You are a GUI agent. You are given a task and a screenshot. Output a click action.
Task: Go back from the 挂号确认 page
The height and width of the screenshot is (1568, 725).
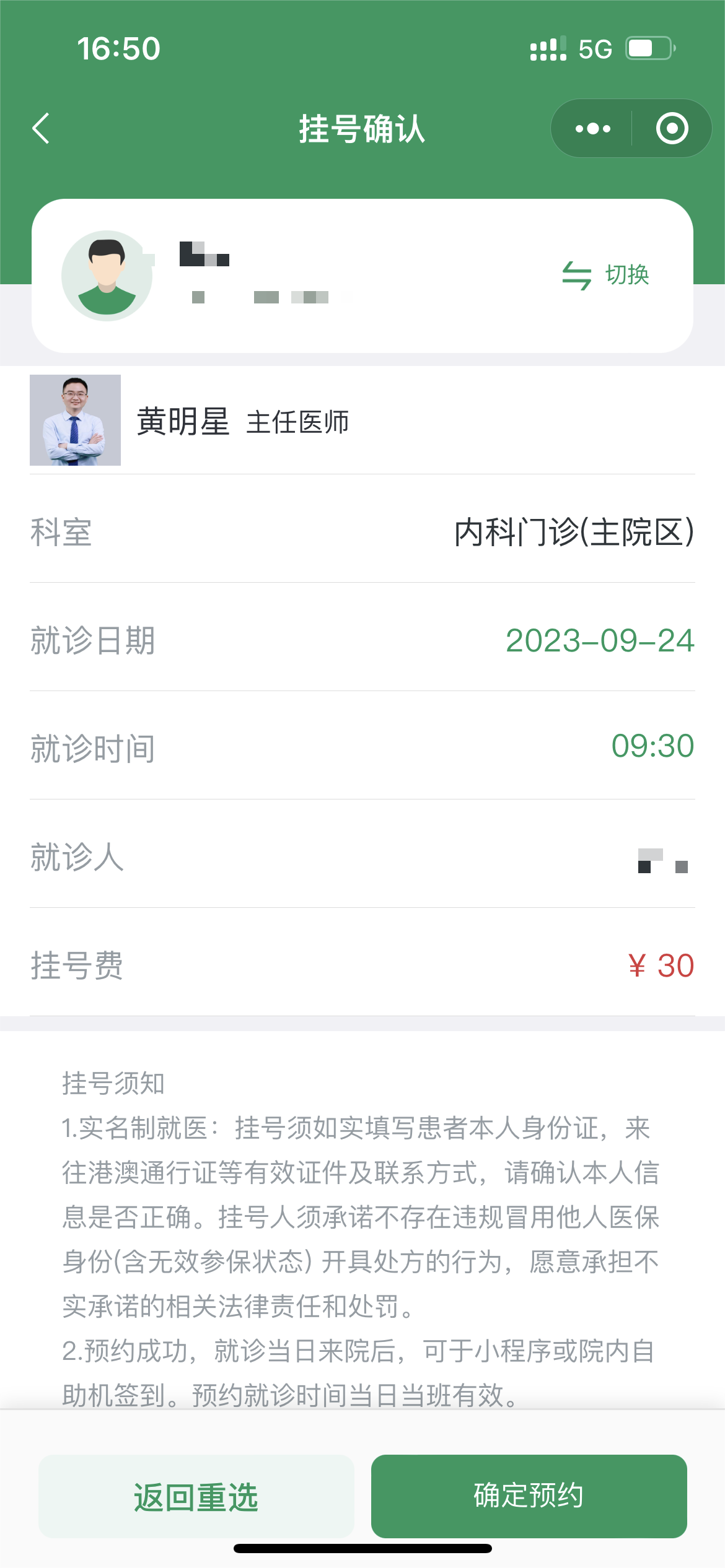pos(41,129)
